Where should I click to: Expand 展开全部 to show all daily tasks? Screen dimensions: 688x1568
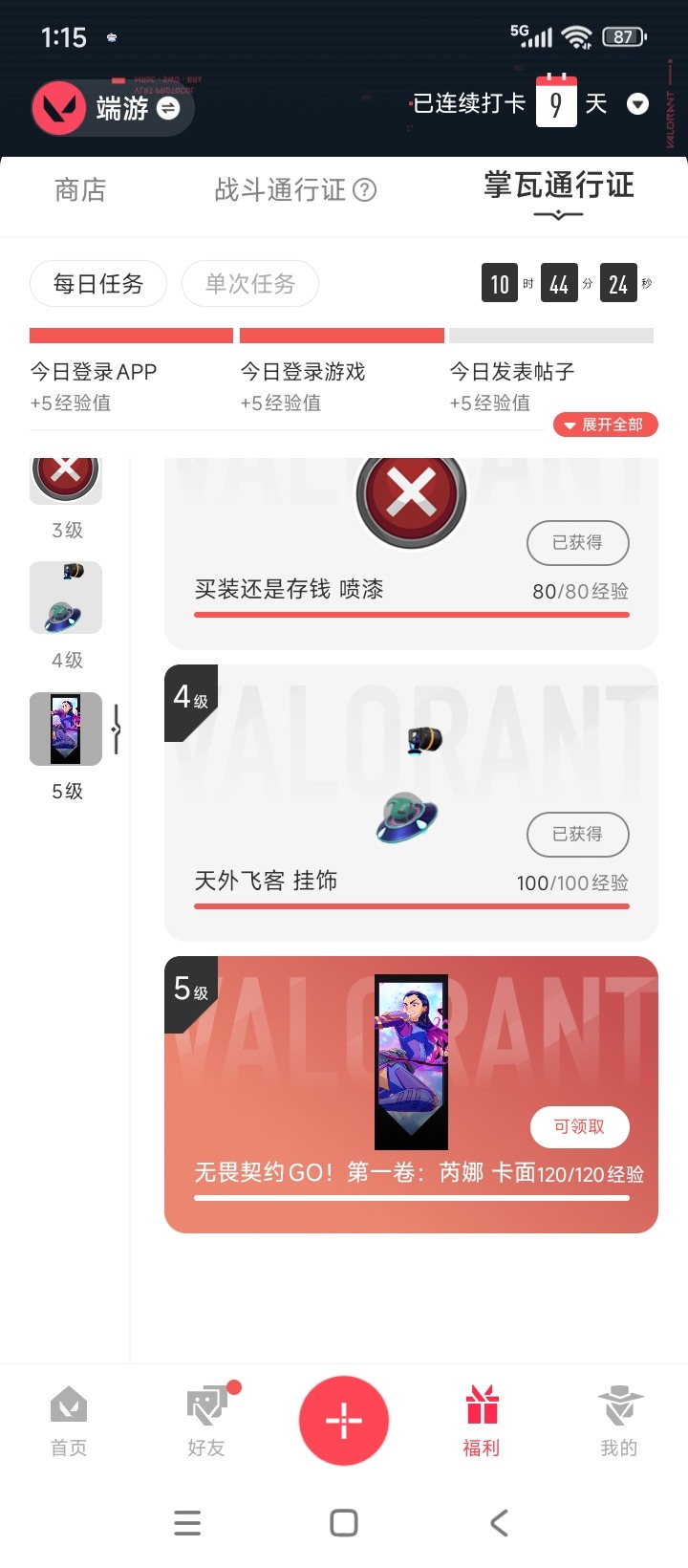point(606,425)
